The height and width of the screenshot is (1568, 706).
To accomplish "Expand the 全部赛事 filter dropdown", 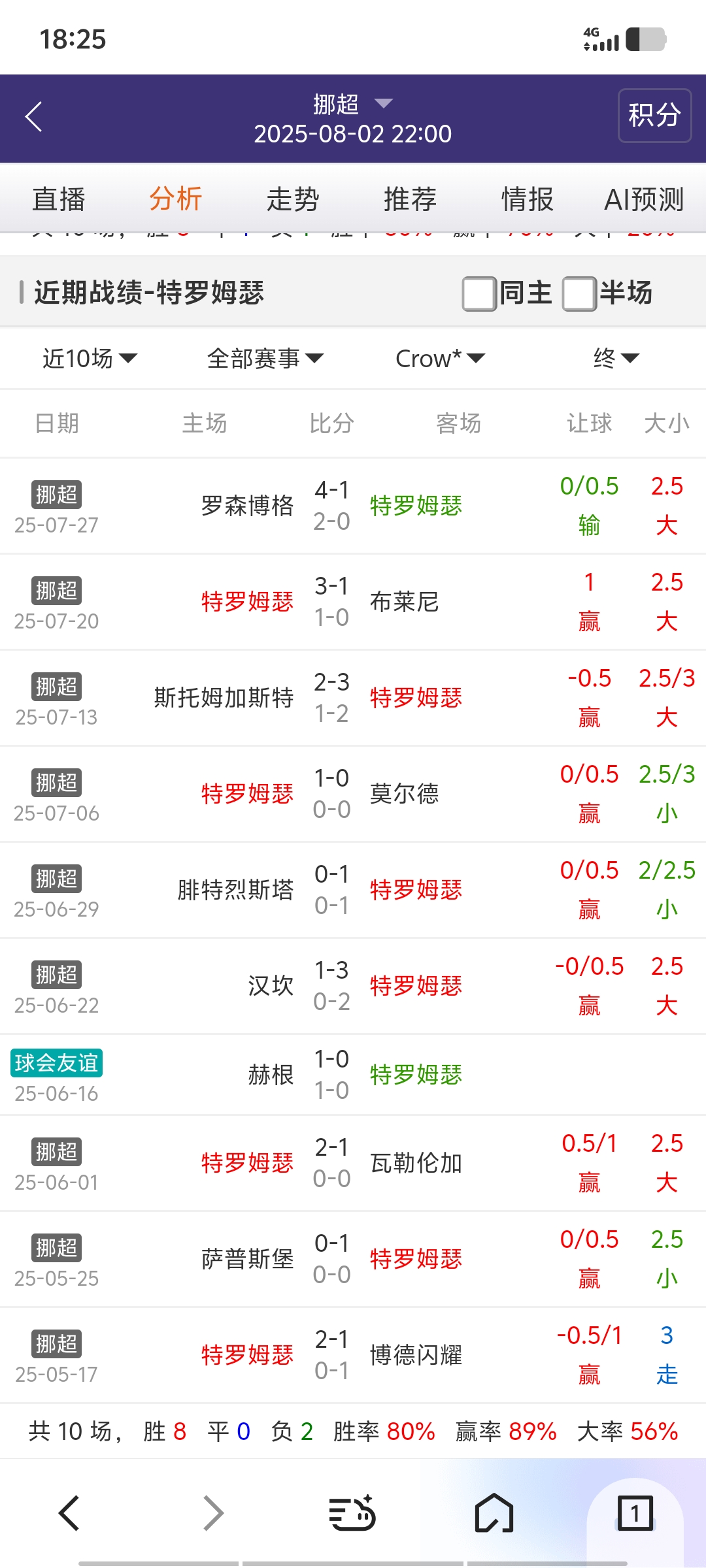I will [x=265, y=358].
